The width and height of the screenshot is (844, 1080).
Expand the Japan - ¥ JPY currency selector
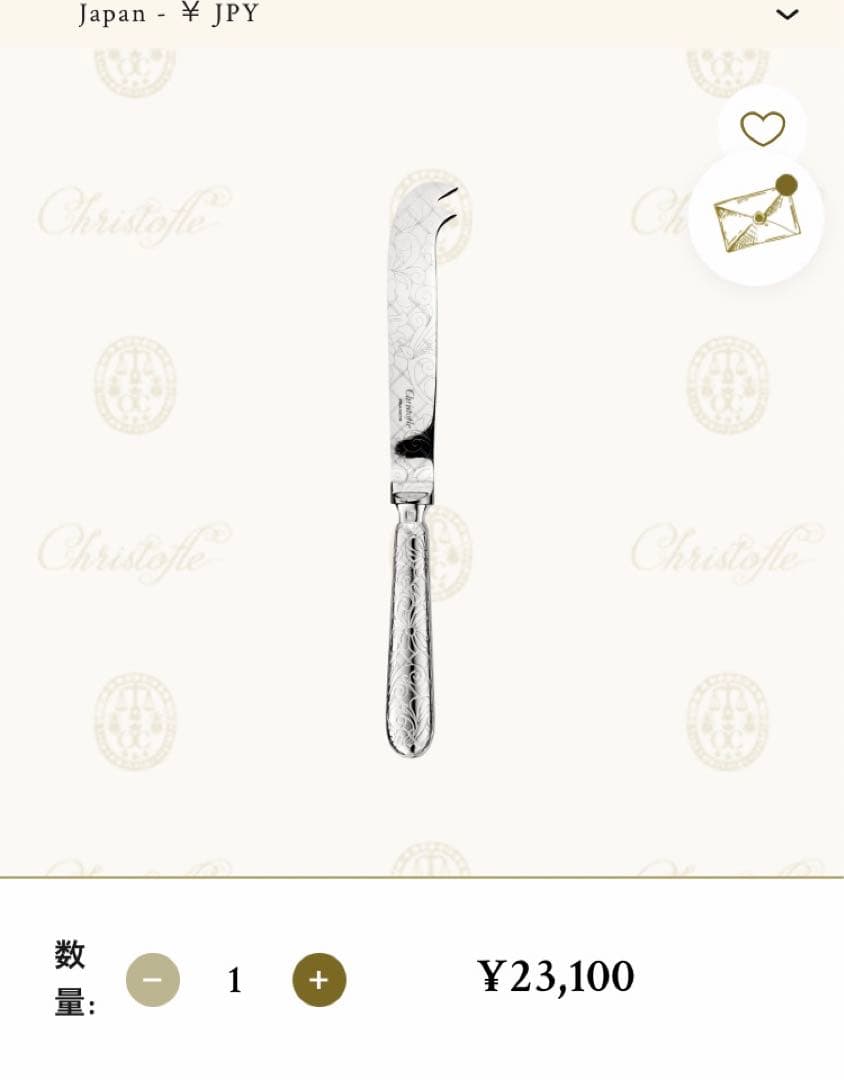click(x=787, y=15)
